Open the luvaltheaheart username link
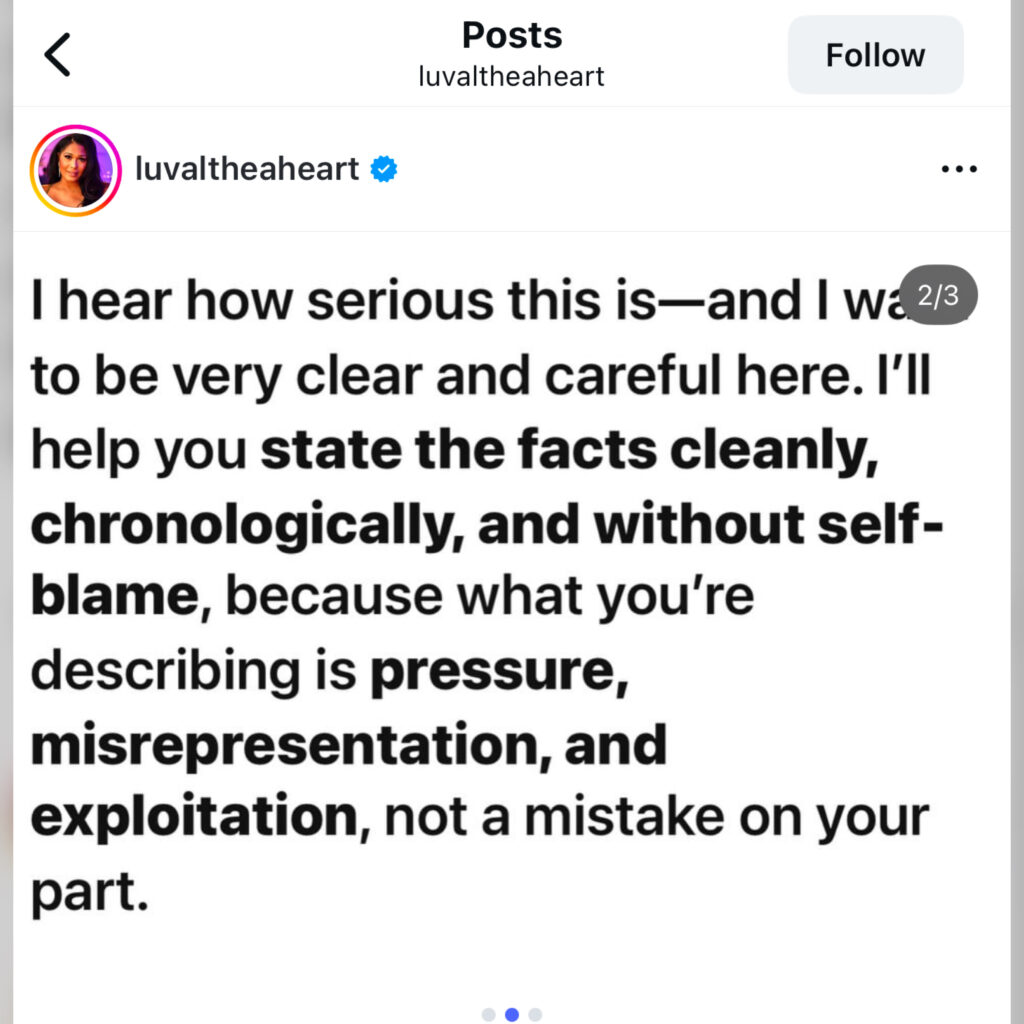 [247, 169]
